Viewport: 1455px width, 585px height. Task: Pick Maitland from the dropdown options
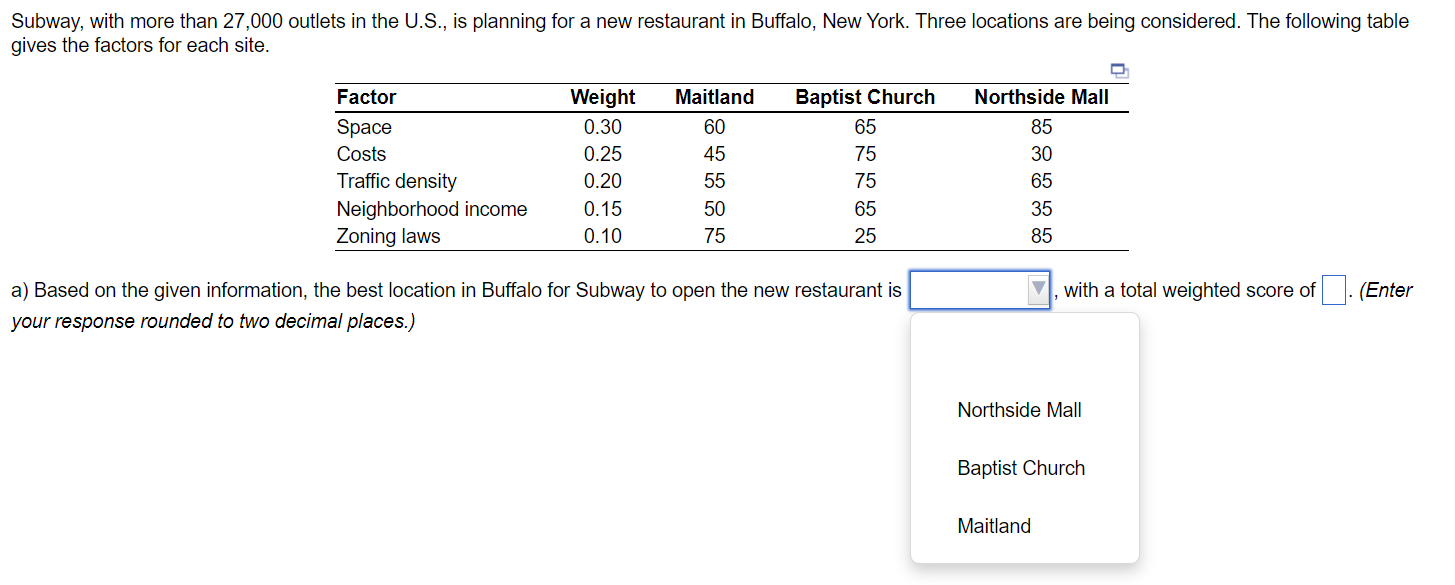[x=994, y=526]
